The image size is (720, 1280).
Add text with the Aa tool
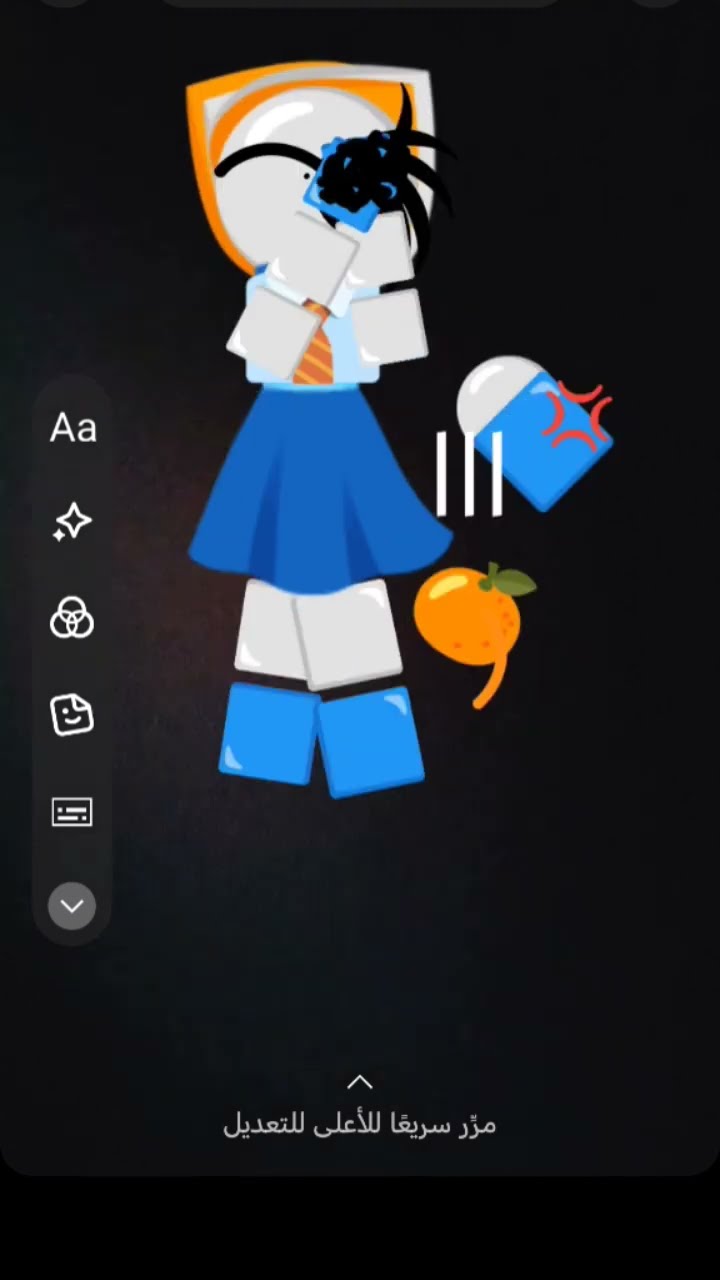point(73,428)
